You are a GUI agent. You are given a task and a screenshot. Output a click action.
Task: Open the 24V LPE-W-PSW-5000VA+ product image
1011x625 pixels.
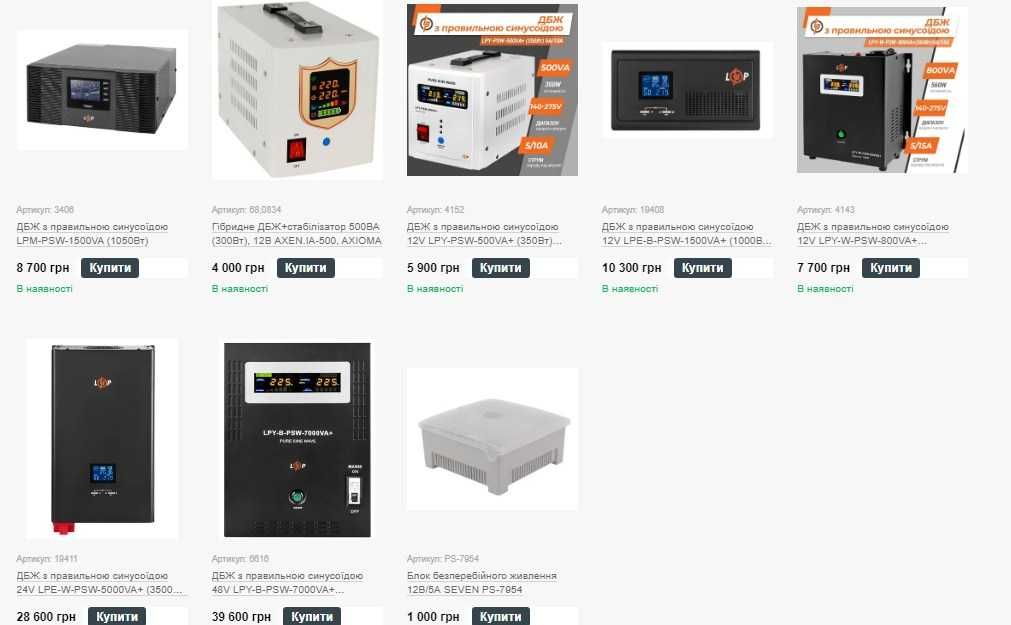102,438
